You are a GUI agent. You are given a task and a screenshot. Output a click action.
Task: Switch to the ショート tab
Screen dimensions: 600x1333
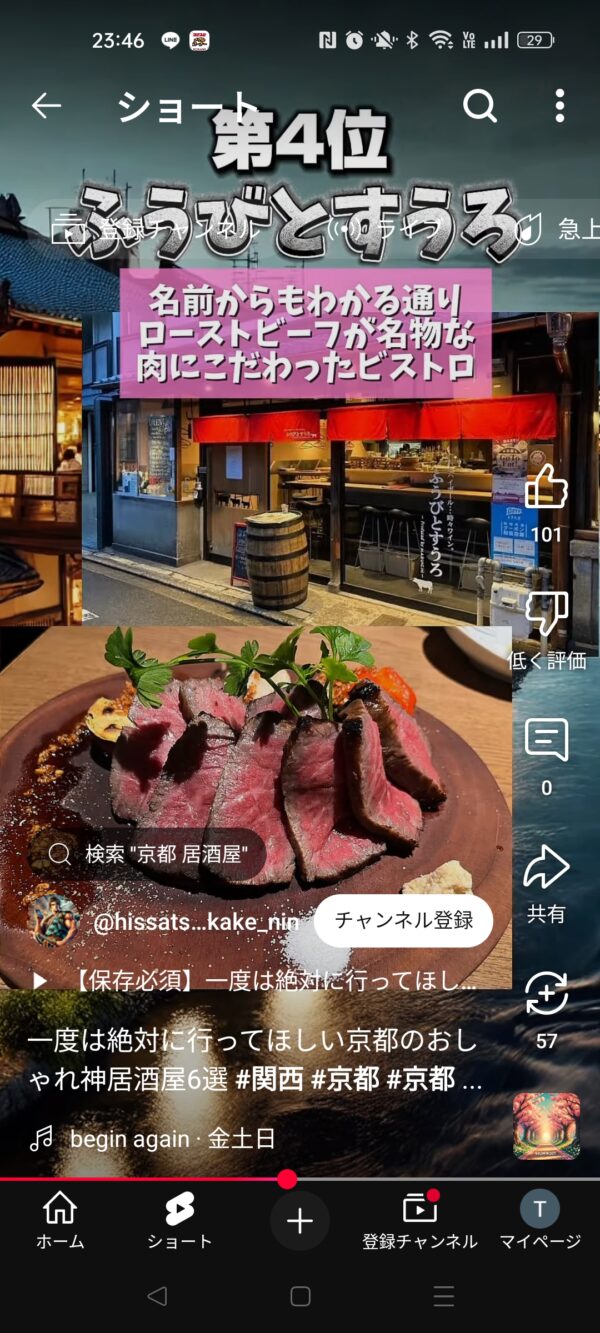179,1220
